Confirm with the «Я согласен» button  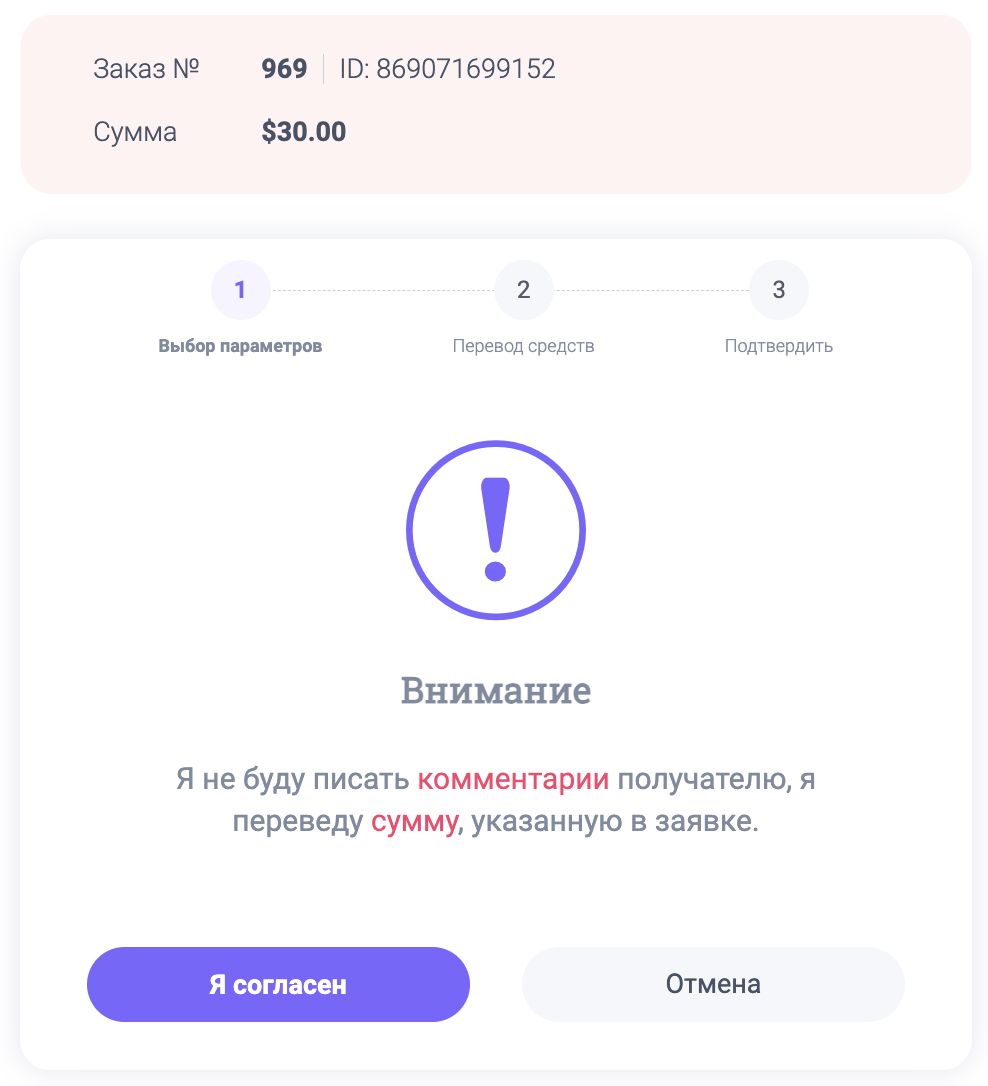coord(278,984)
